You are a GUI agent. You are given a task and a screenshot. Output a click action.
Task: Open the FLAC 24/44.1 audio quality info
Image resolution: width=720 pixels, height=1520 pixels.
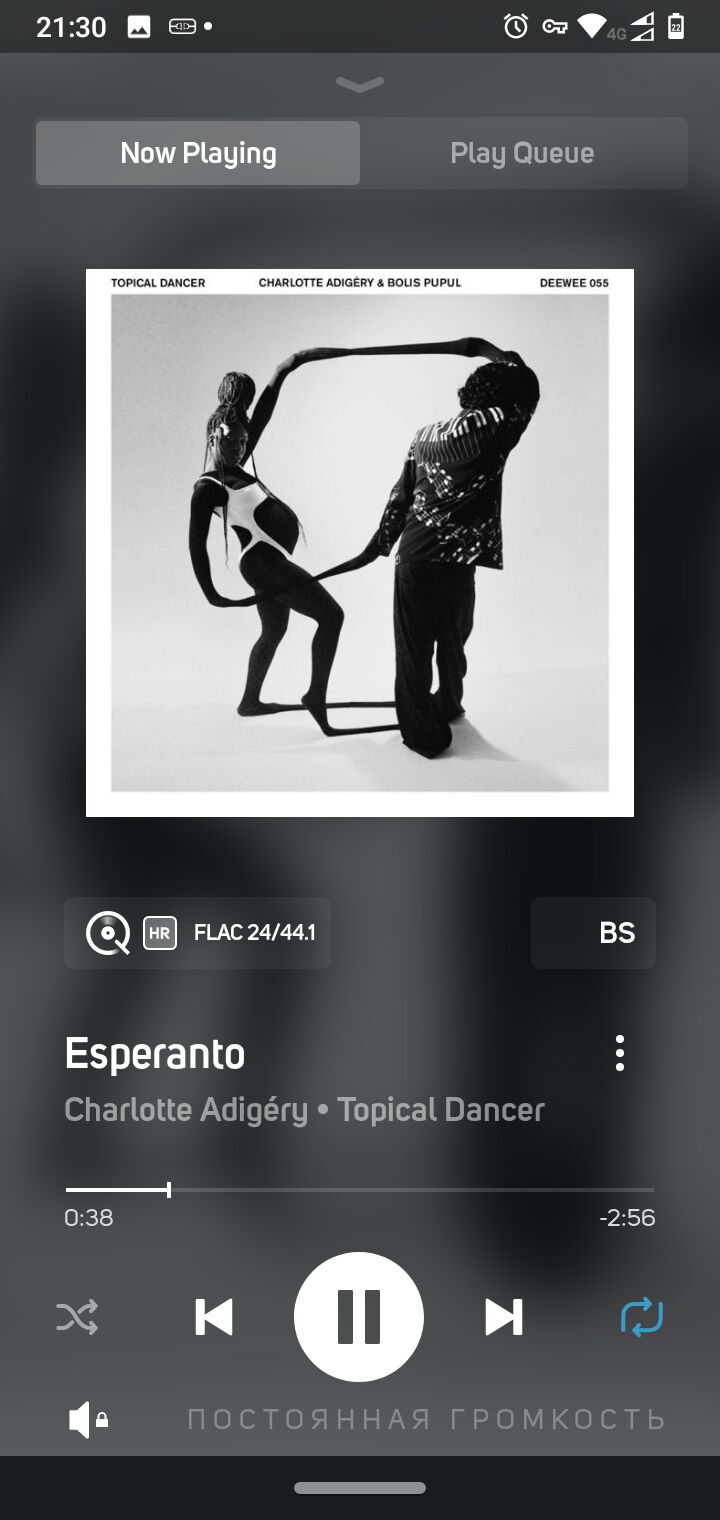pos(198,933)
